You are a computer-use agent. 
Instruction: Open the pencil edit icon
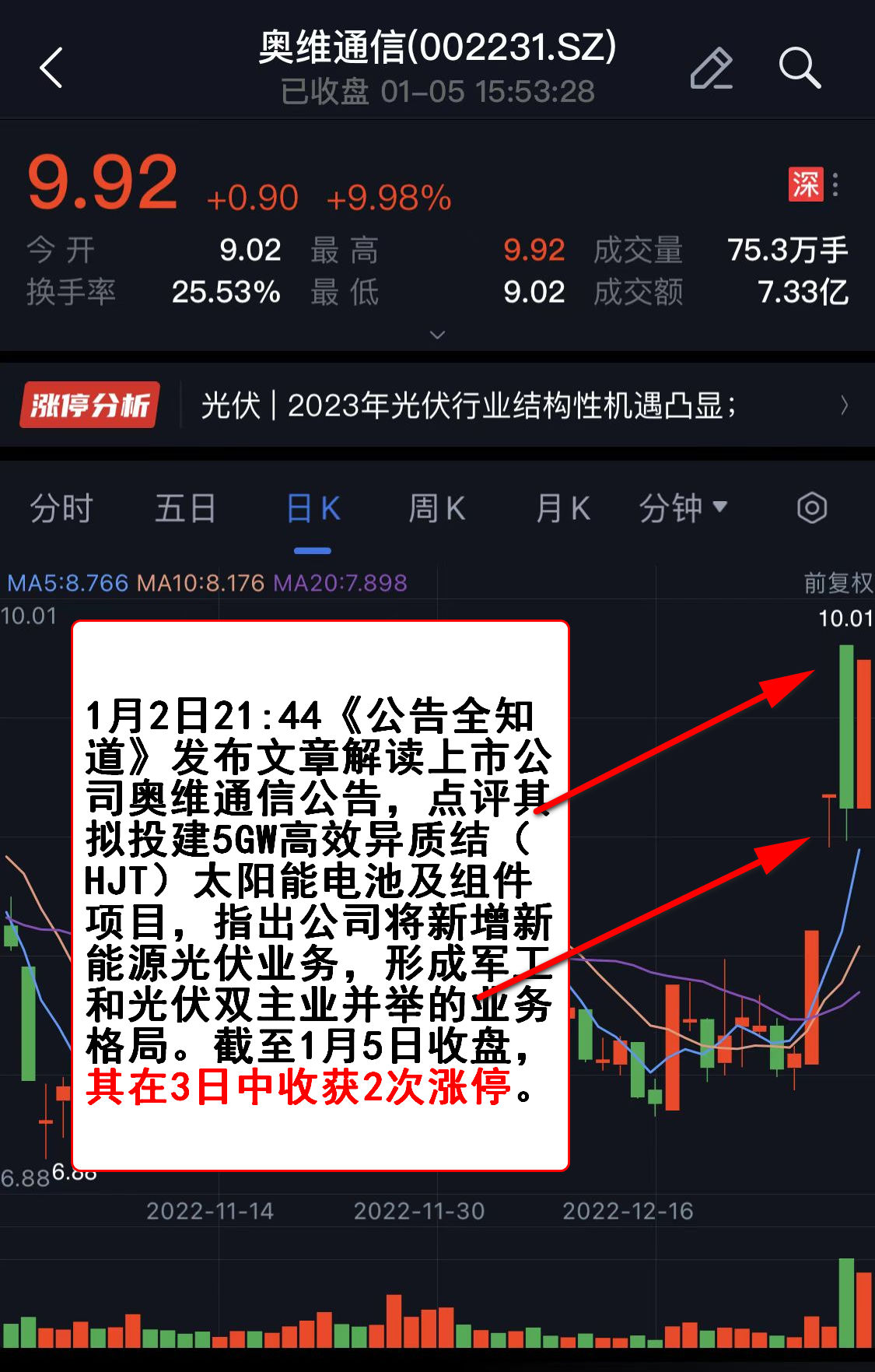[711, 68]
